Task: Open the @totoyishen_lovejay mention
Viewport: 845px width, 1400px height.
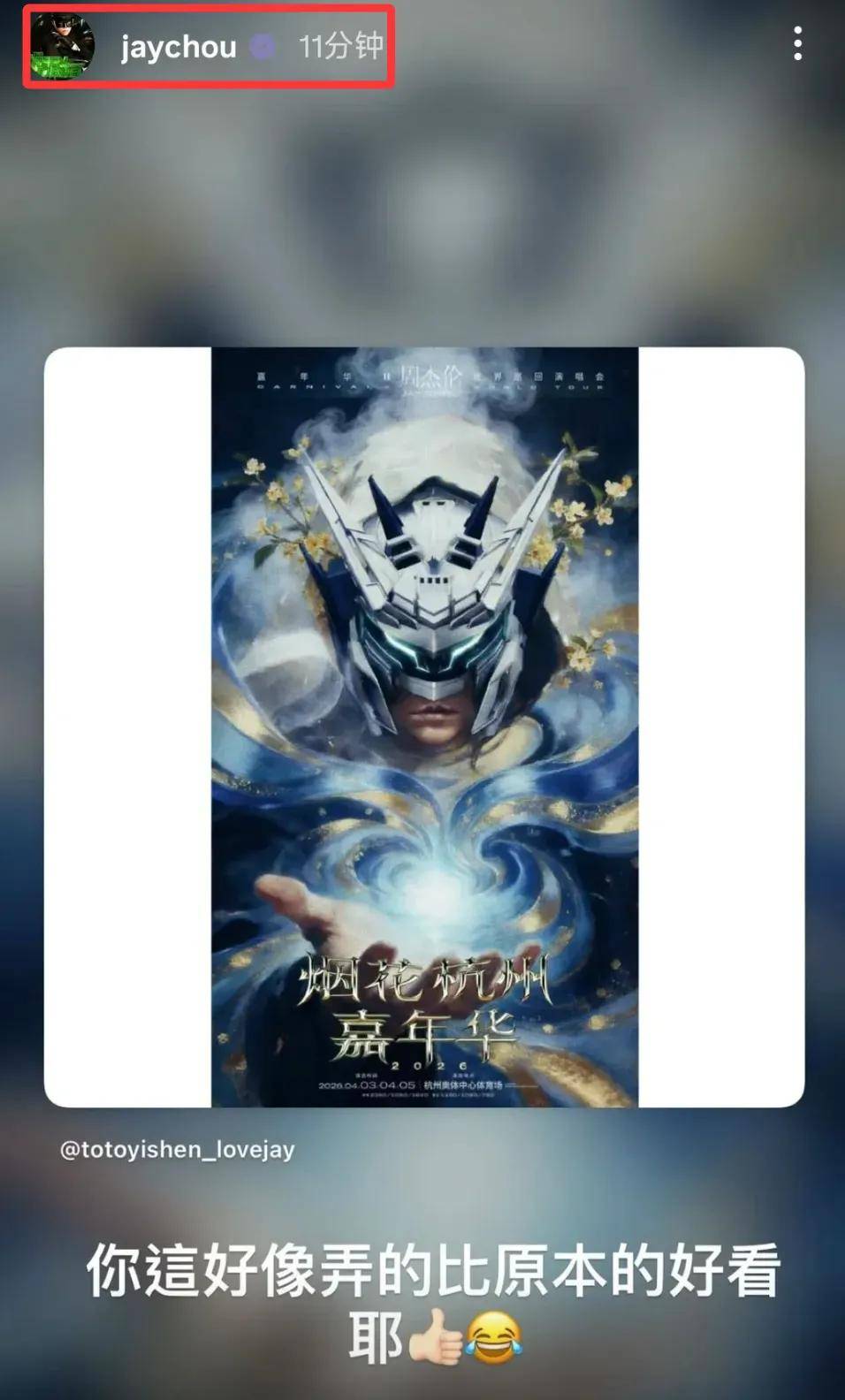Action: pos(177,1149)
